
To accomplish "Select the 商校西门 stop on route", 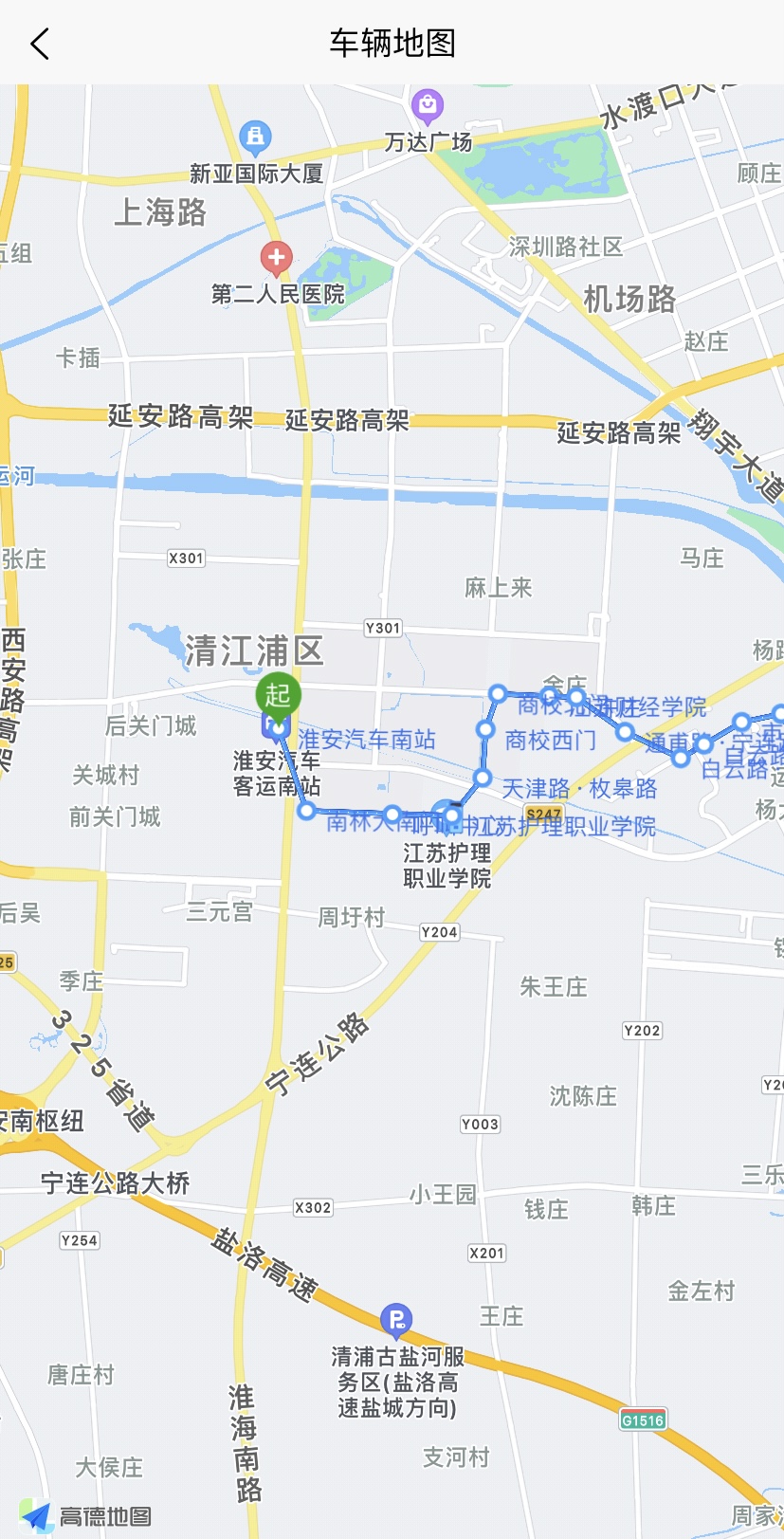I will [485, 730].
